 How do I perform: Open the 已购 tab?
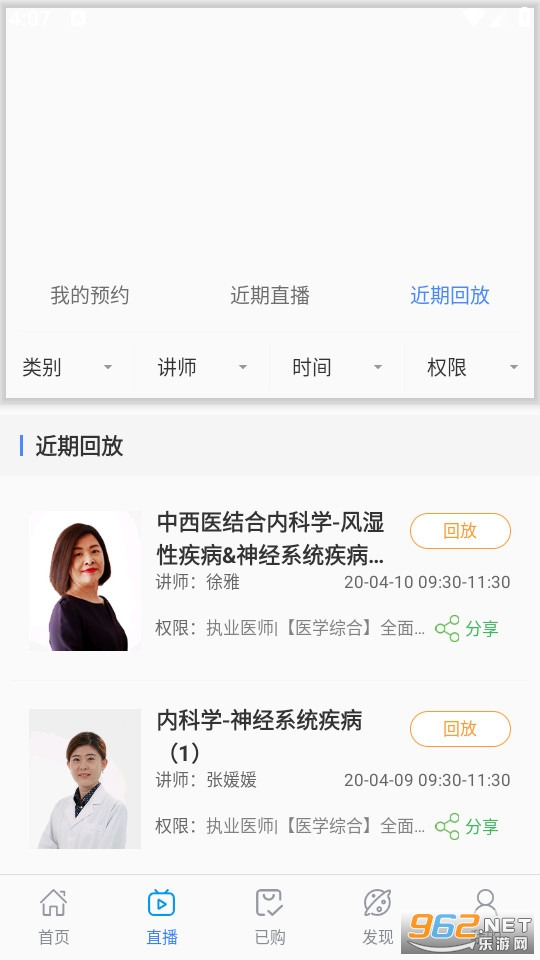click(x=270, y=917)
